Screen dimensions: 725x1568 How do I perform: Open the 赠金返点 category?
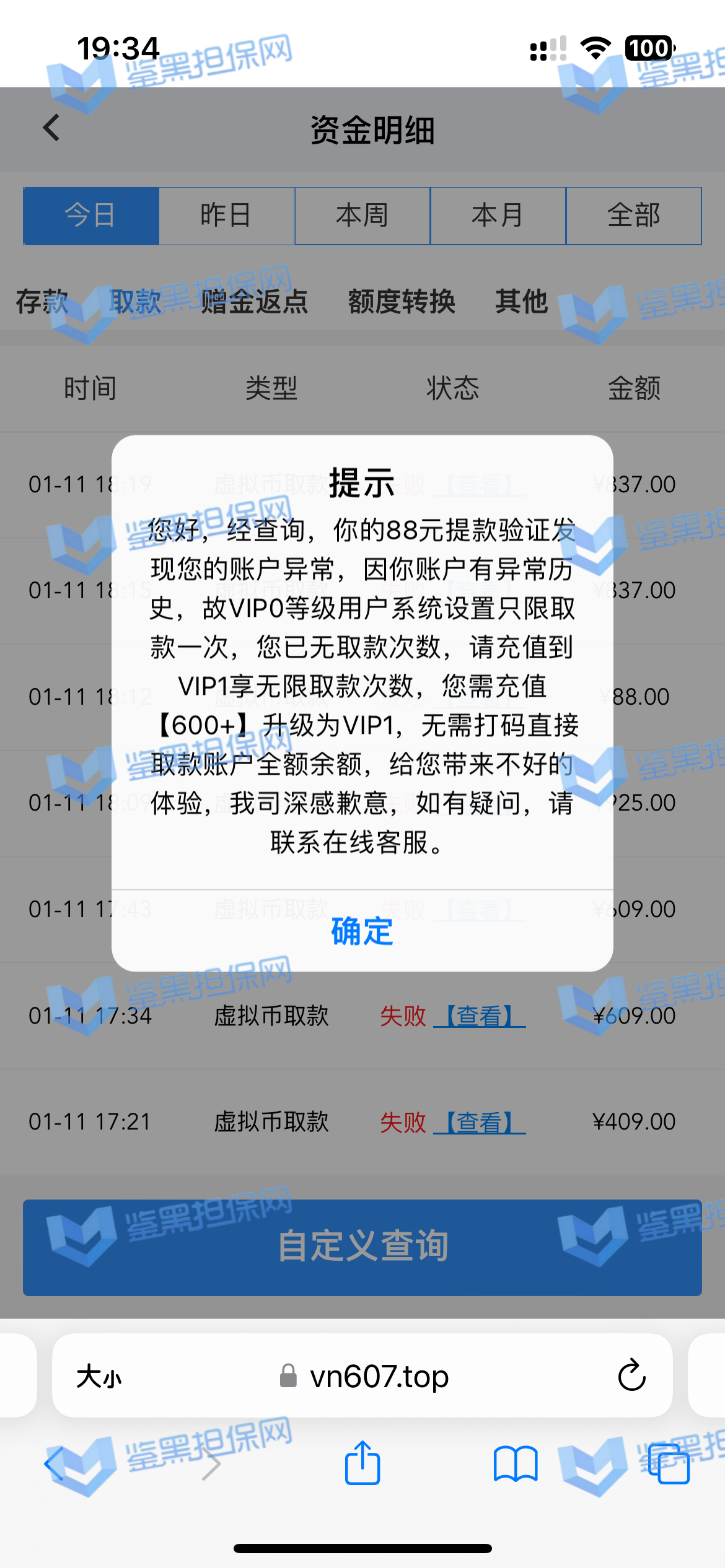click(254, 302)
